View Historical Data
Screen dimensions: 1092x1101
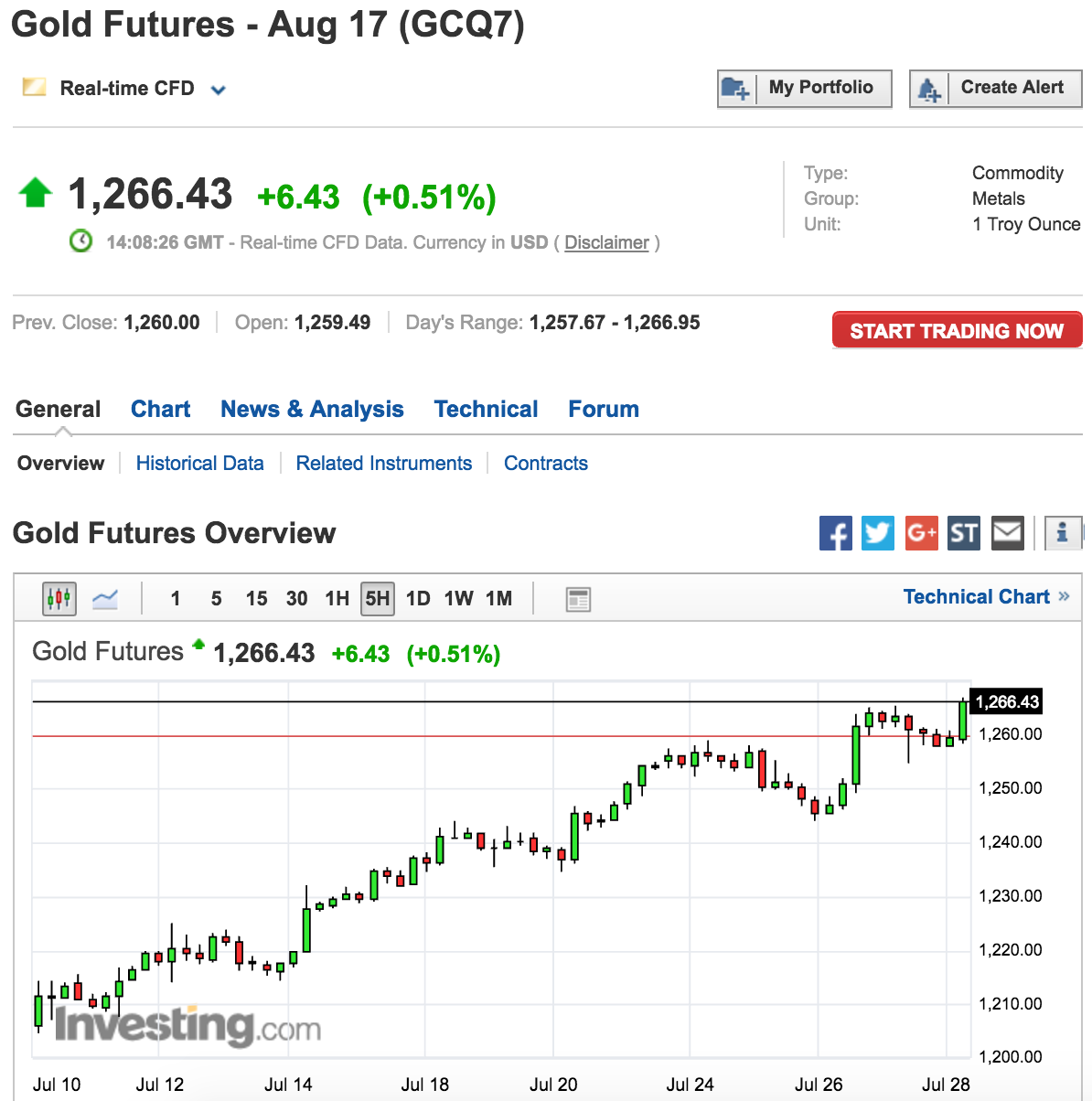point(199,464)
